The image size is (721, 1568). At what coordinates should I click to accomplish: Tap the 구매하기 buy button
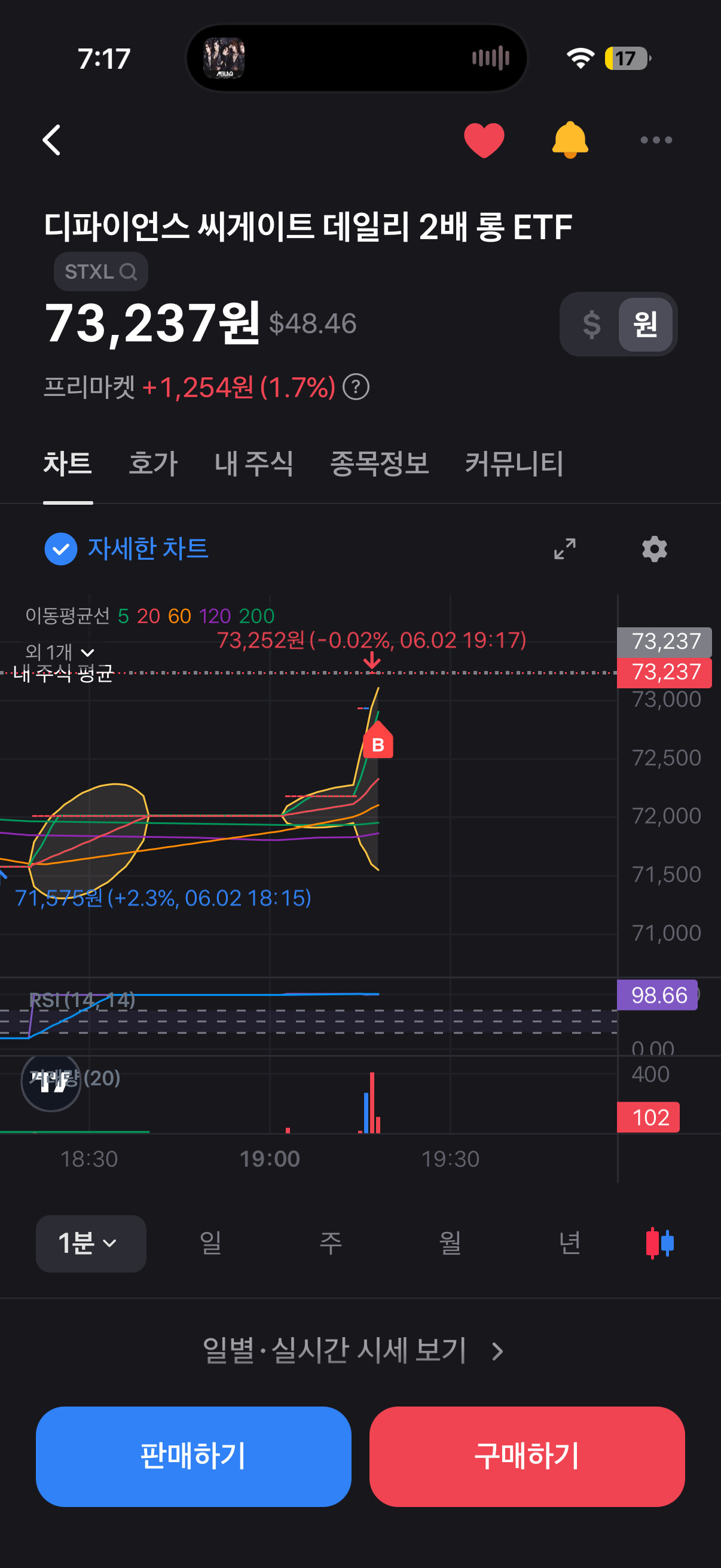pyautogui.click(x=527, y=1457)
